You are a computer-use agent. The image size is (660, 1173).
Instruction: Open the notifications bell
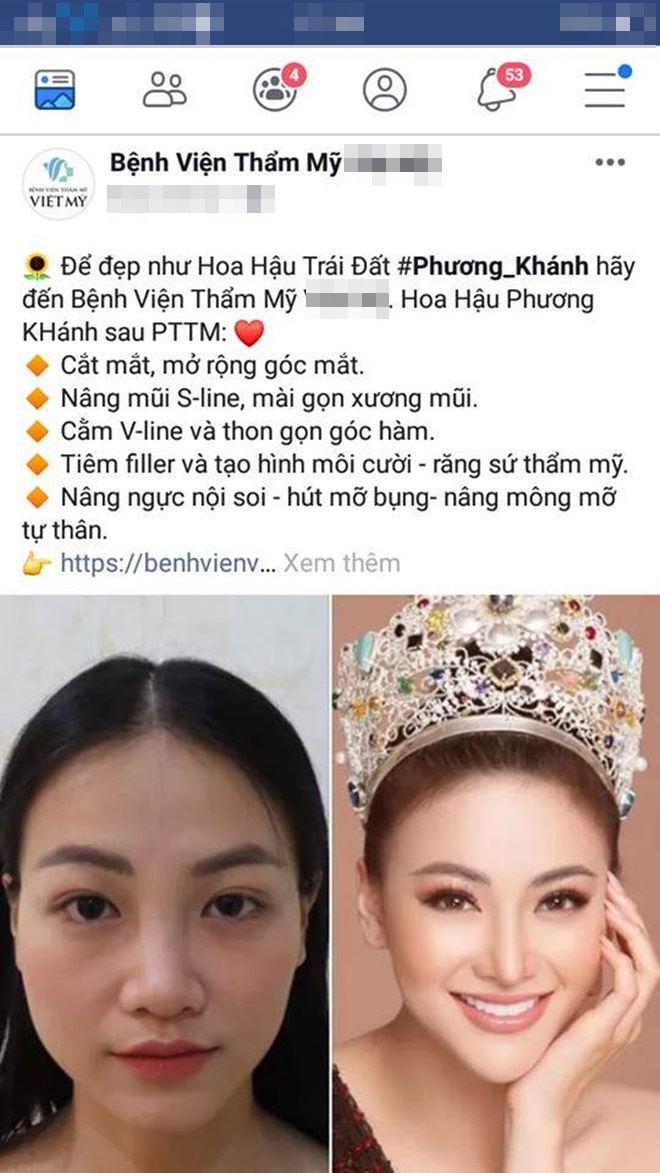pos(497,90)
